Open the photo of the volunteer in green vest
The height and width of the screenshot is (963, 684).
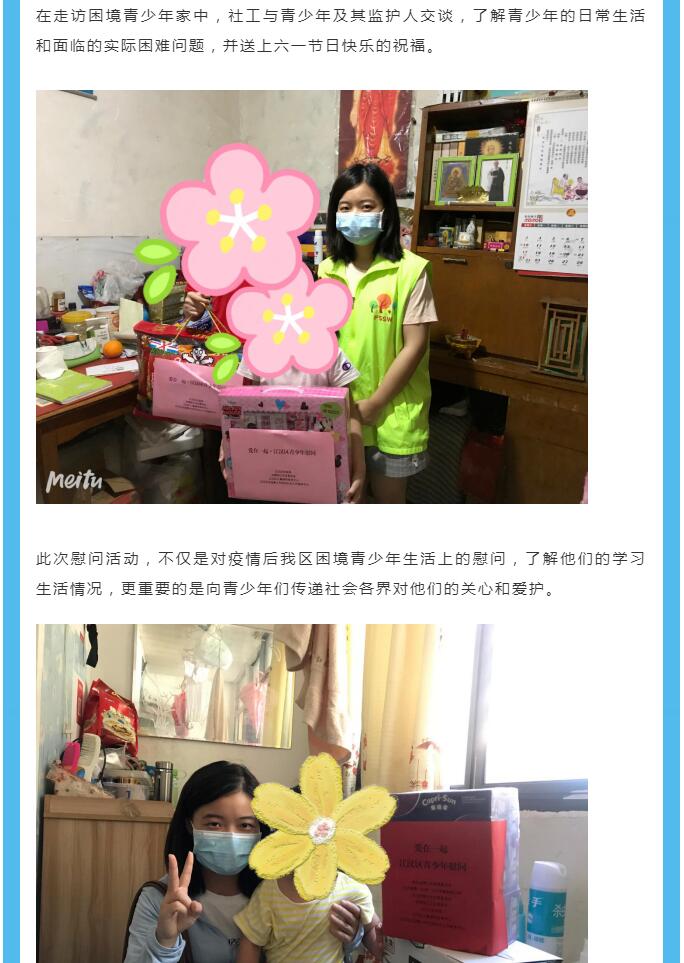pos(311,297)
